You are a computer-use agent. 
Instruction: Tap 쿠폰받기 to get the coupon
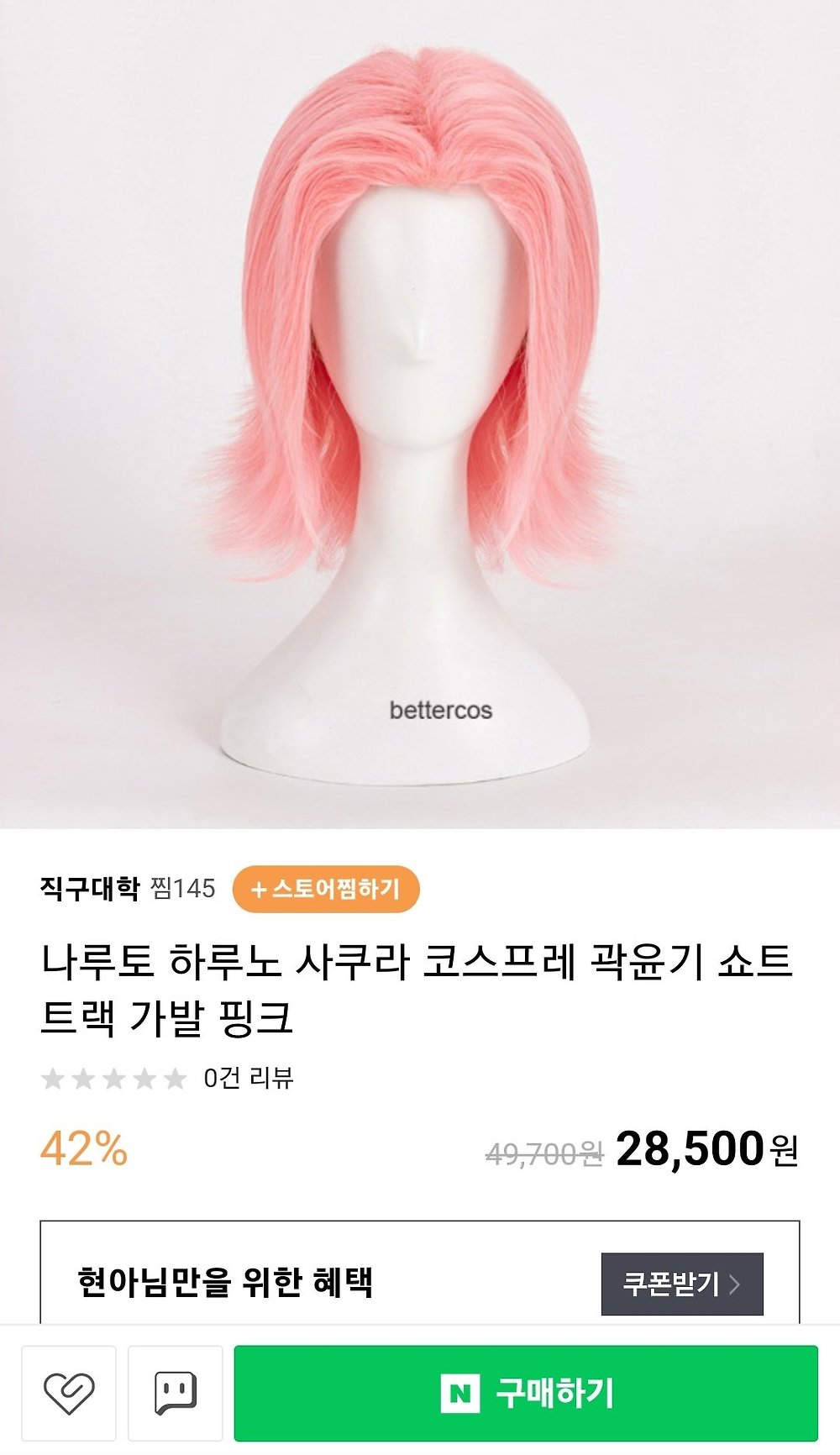(x=681, y=1284)
